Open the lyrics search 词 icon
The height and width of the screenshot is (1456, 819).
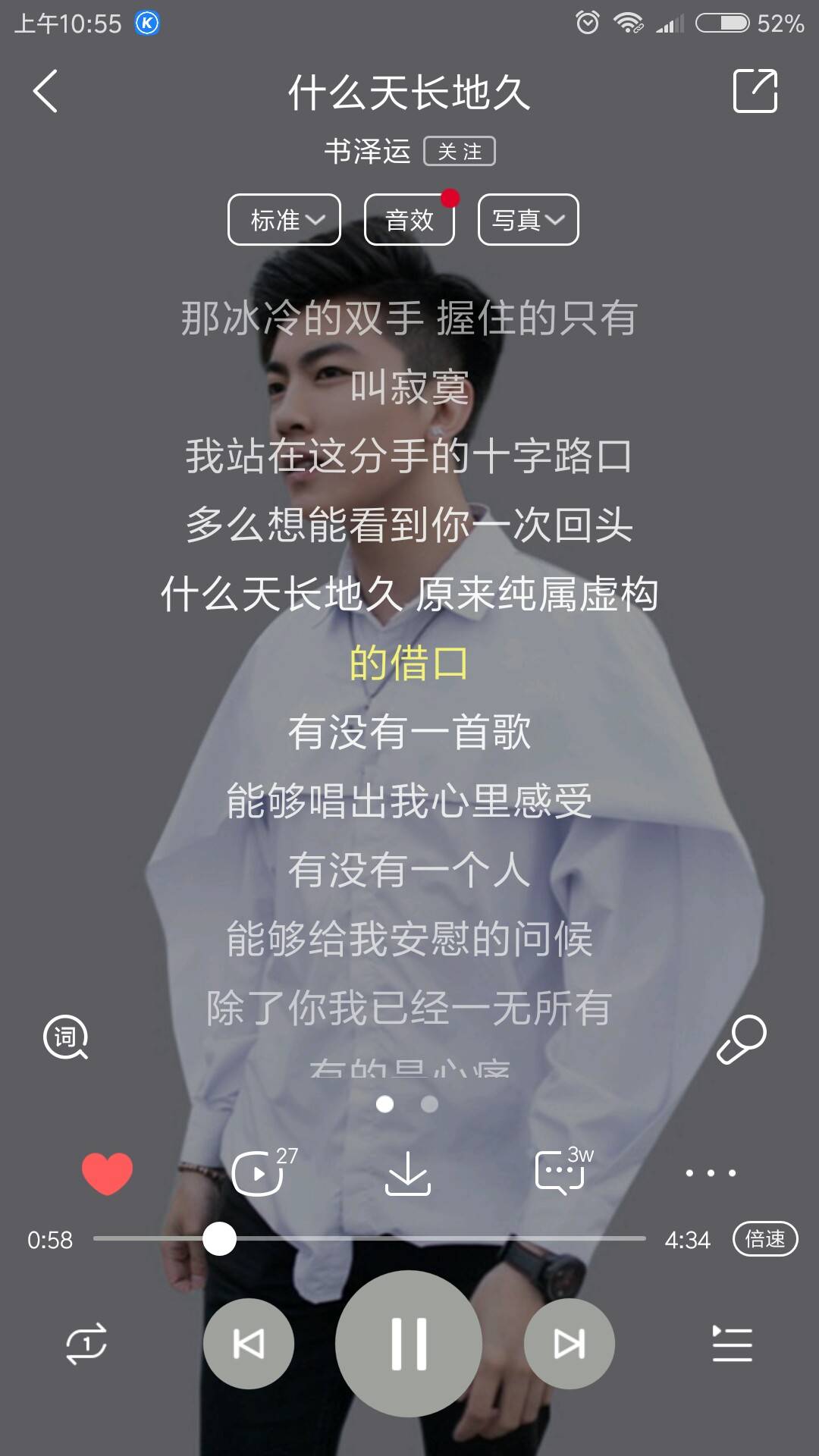[x=66, y=1037]
